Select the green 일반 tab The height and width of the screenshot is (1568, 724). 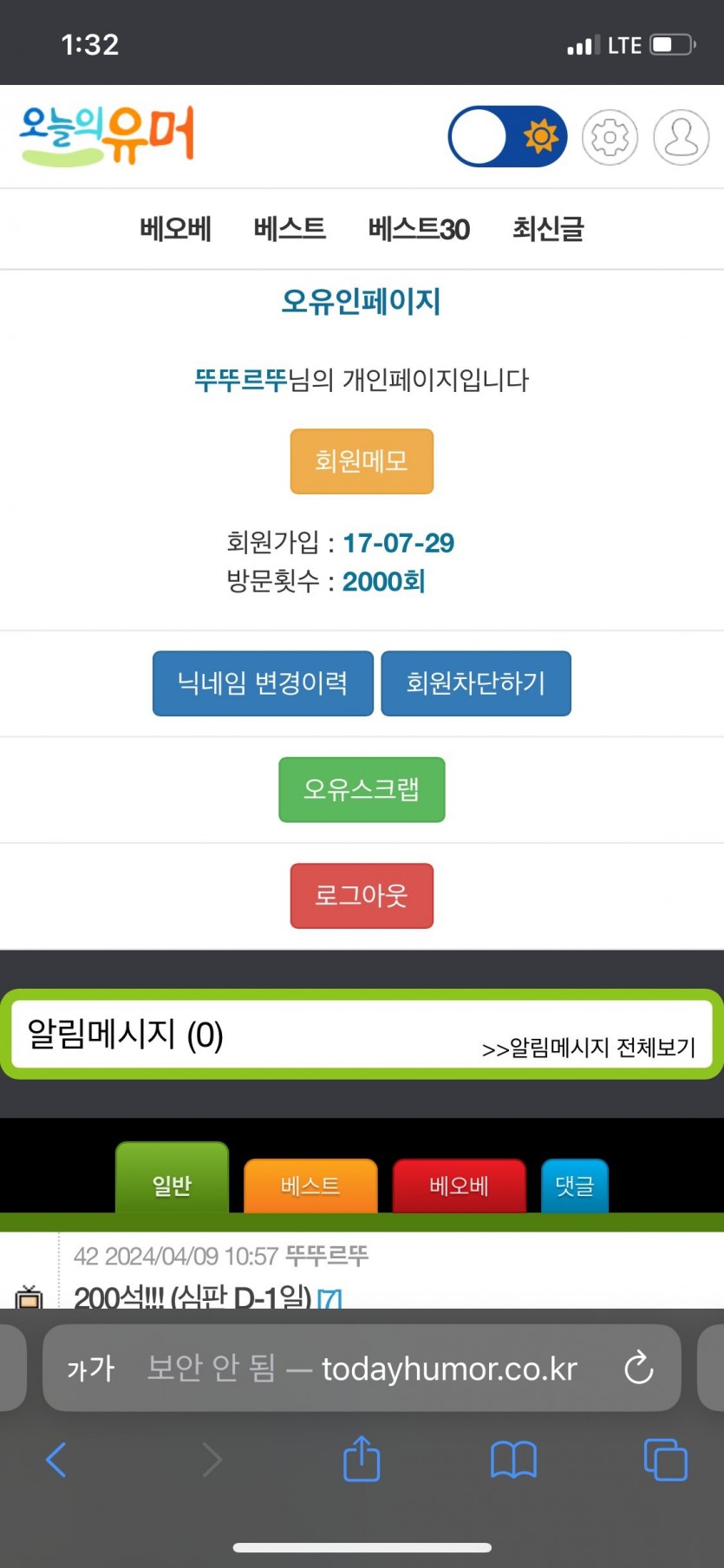(172, 1184)
